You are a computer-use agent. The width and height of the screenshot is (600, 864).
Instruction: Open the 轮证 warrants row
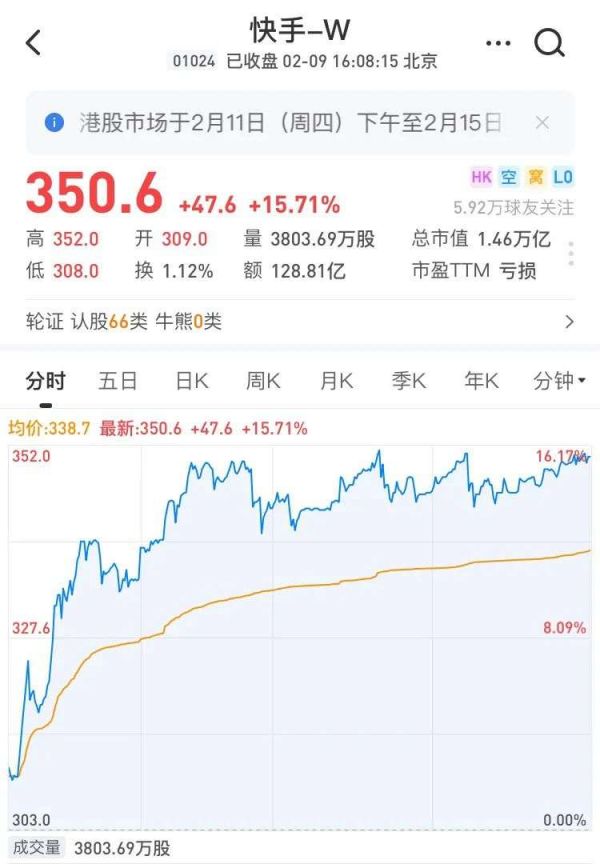coord(300,321)
